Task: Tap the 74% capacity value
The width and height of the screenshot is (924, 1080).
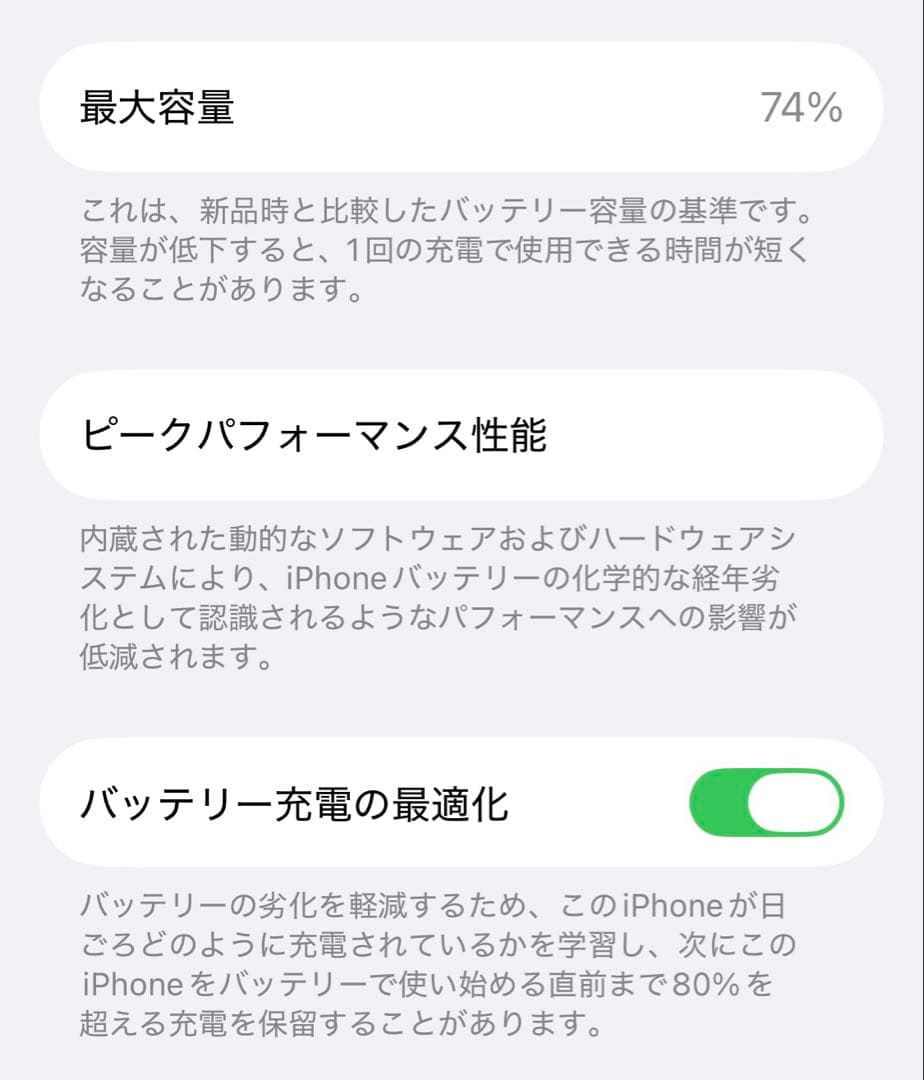Action: pyautogui.click(x=808, y=110)
